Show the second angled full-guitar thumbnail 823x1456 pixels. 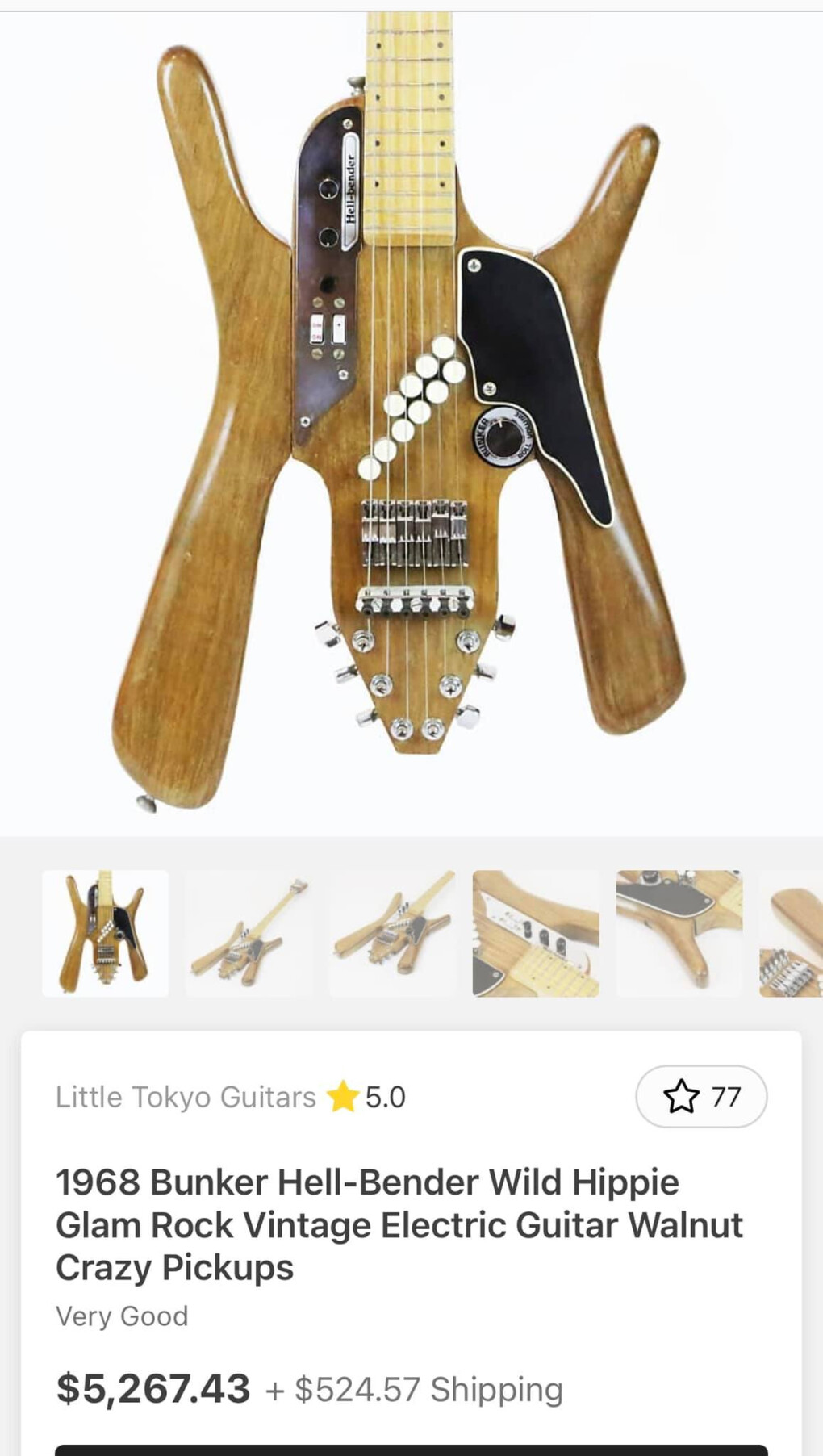tap(249, 933)
